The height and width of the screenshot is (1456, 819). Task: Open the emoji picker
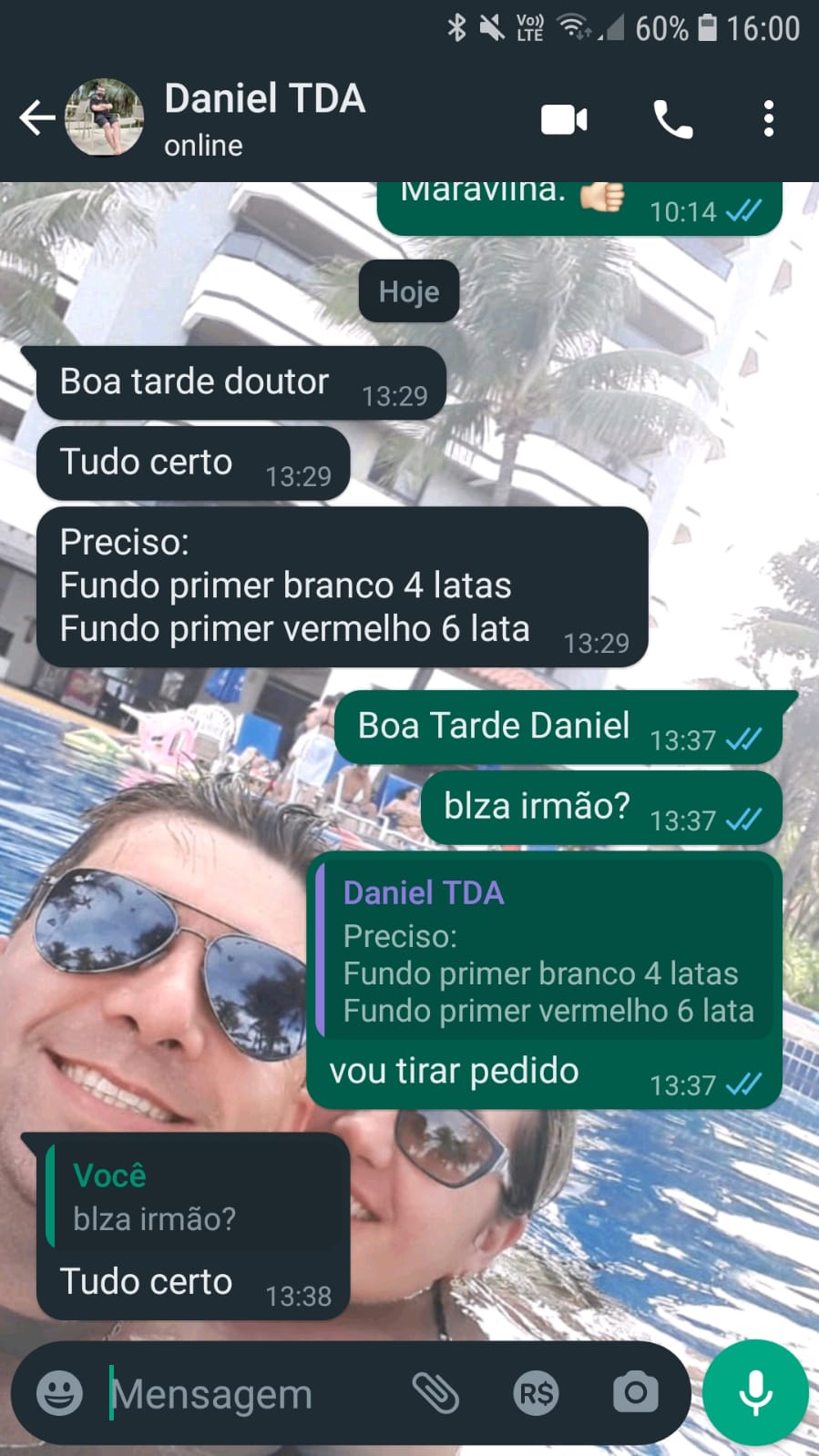[59, 1393]
